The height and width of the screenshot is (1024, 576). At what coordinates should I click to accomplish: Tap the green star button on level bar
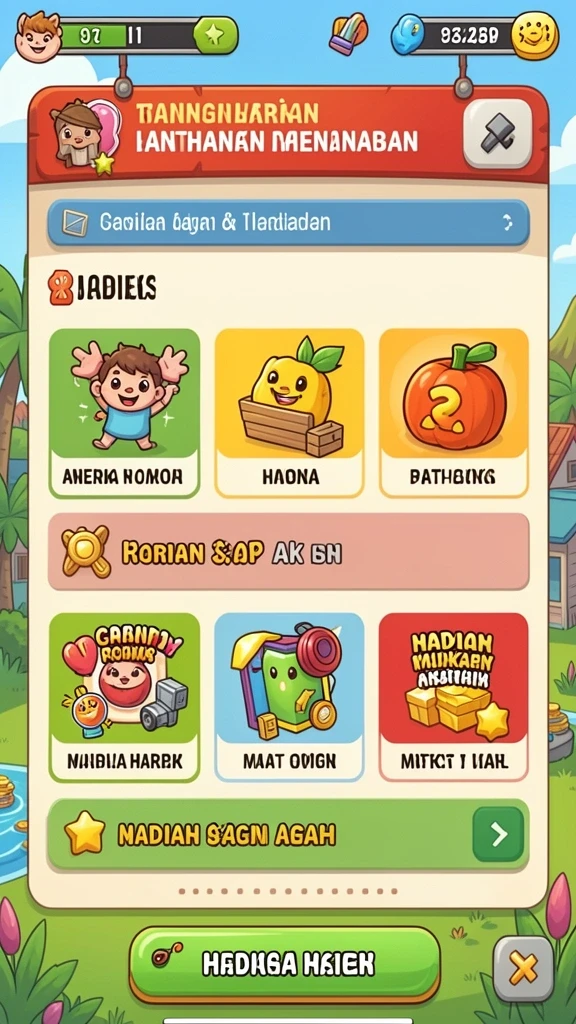pyautogui.click(x=216, y=35)
